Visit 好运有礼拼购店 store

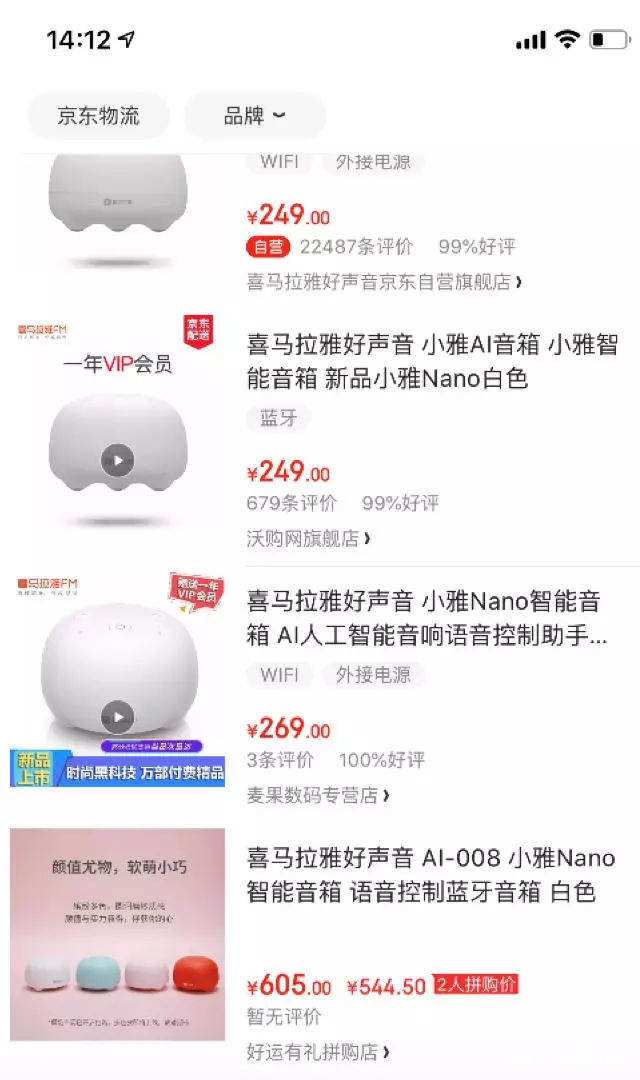318,1052
